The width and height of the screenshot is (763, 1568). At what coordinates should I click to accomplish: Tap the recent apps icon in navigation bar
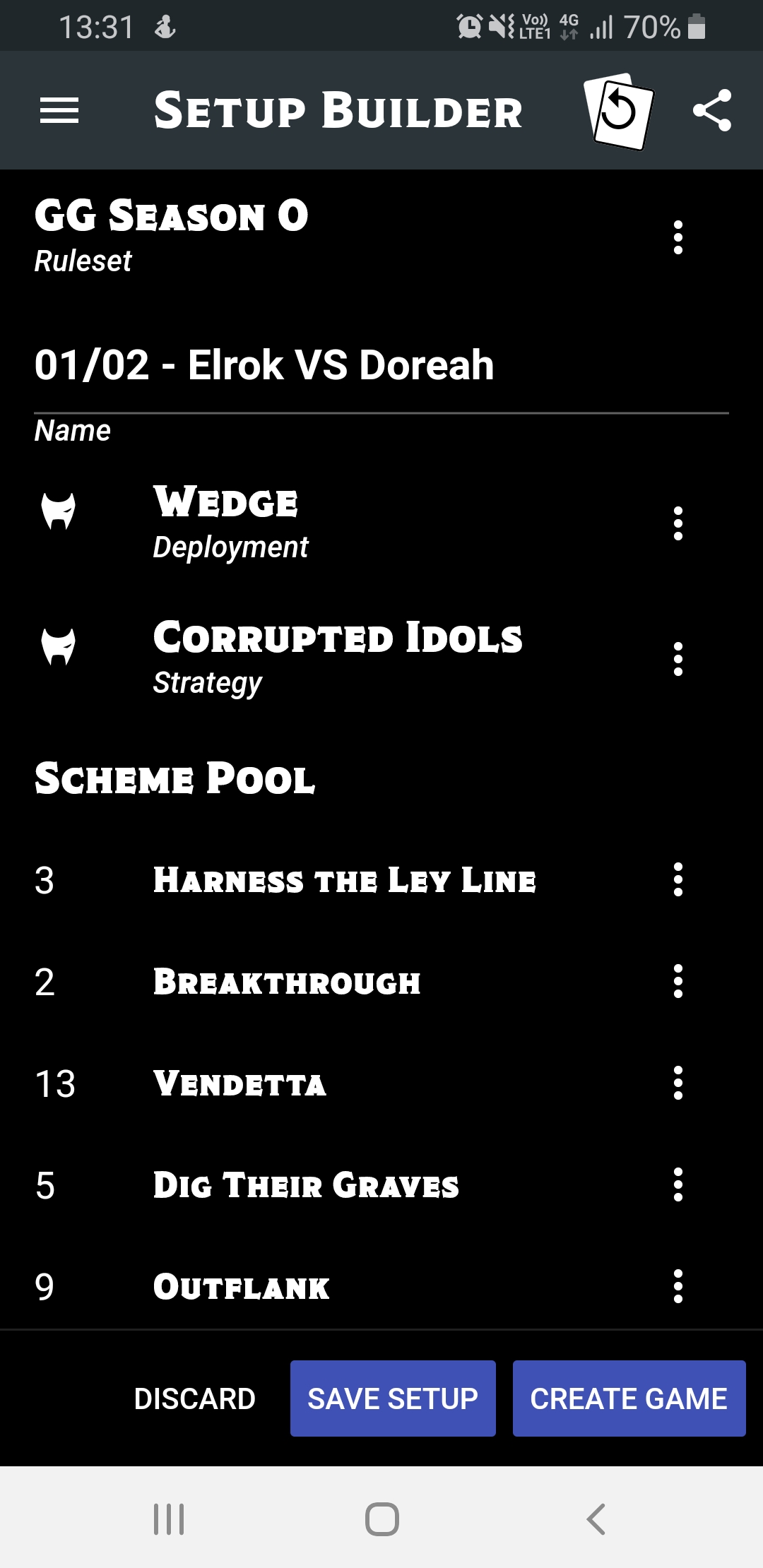click(168, 1520)
